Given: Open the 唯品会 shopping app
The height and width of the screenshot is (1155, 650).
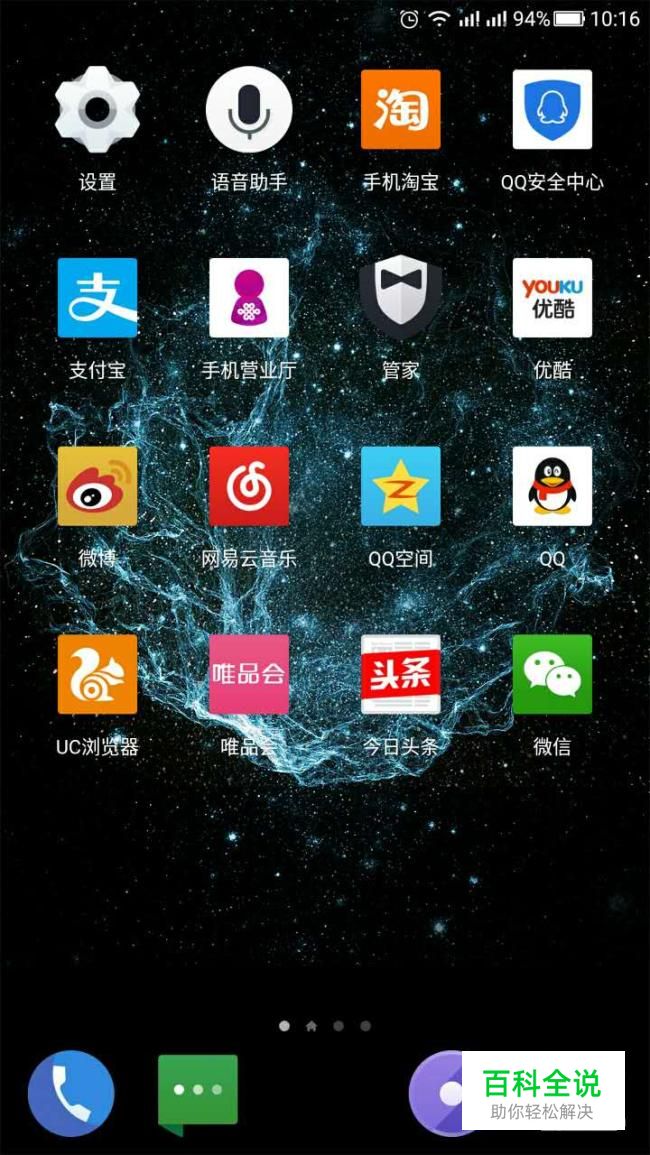Looking at the screenshot, I should [x=249, y=674].
